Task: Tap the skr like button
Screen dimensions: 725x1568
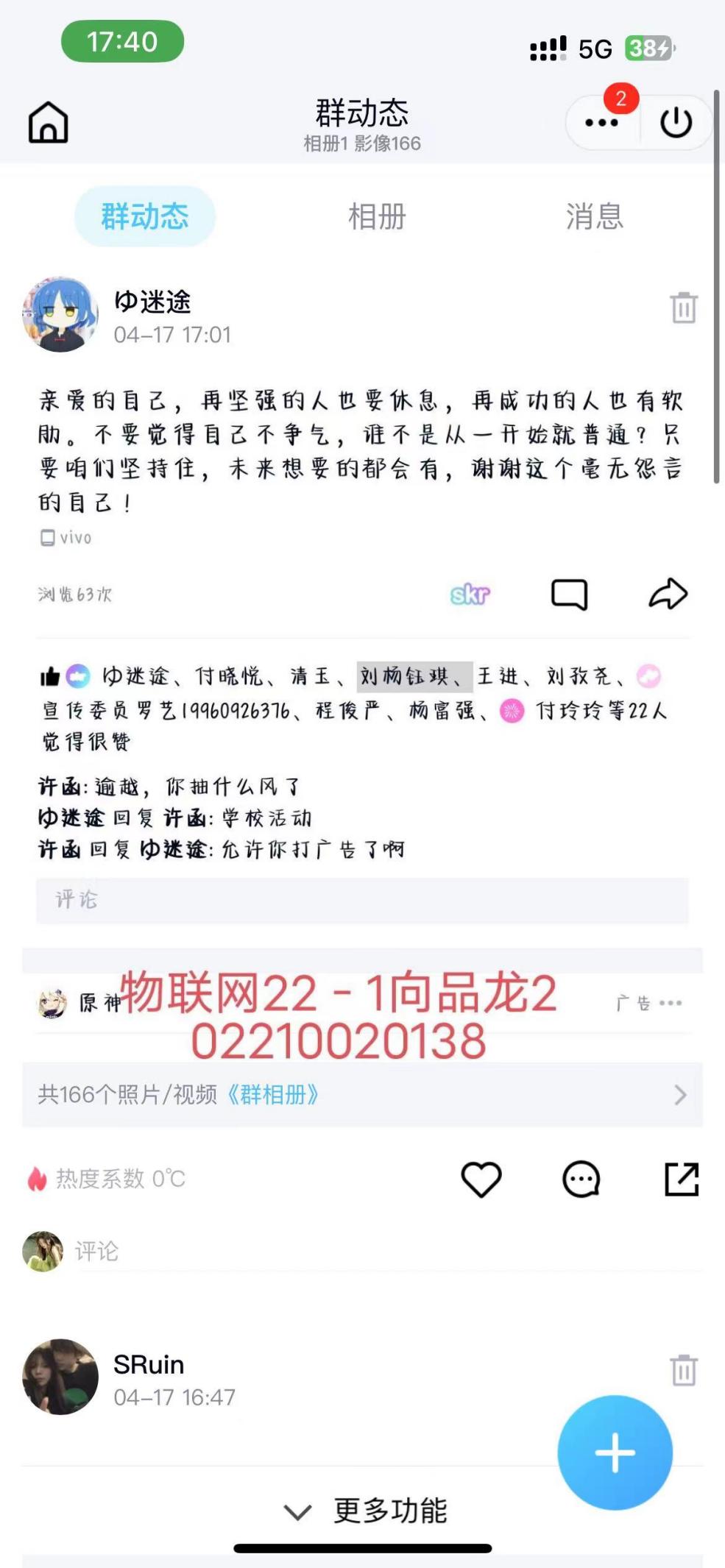Action: click(470, 594)
